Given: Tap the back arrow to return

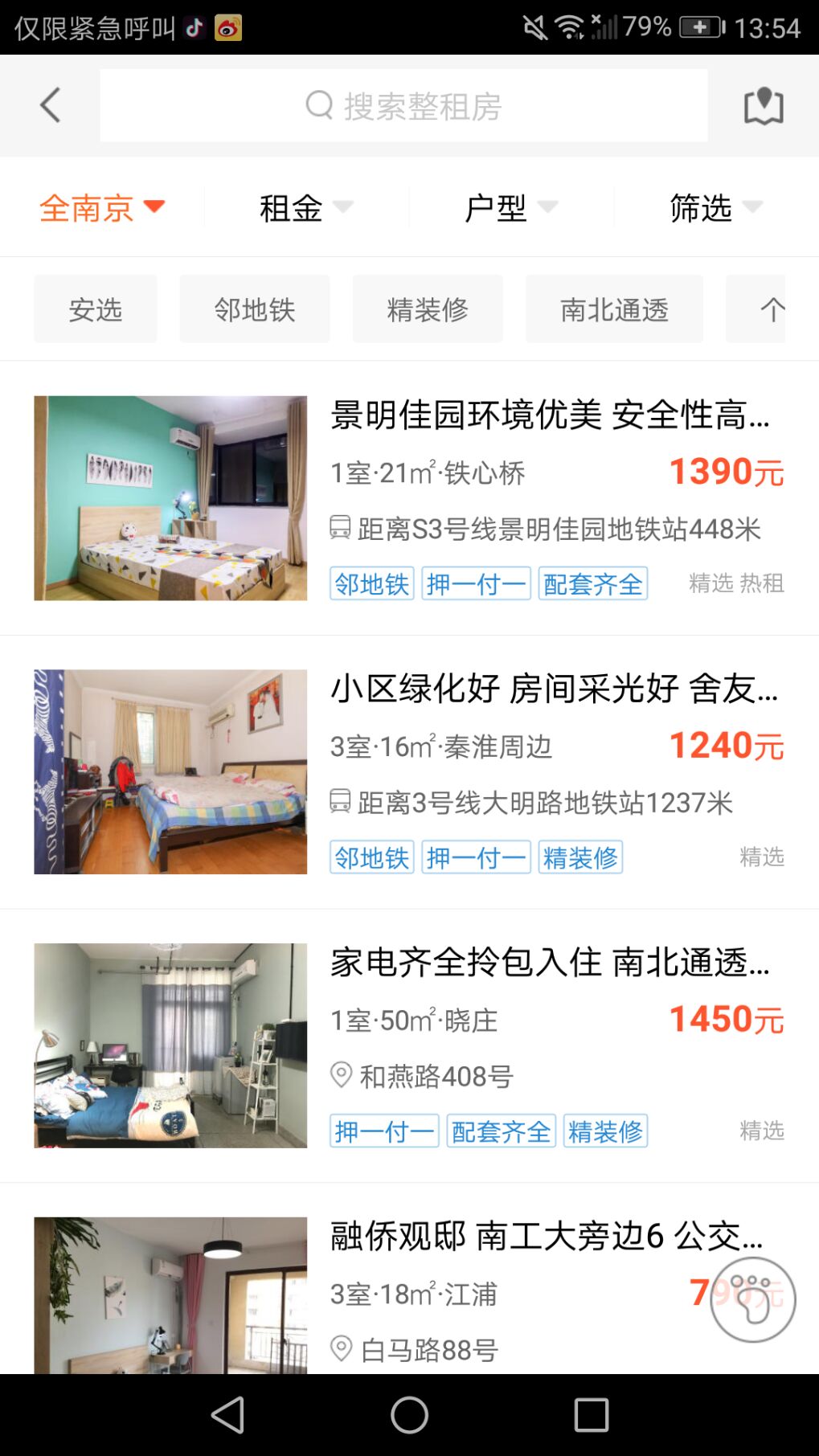Looking at the screenshot, I should click(50, 104).
